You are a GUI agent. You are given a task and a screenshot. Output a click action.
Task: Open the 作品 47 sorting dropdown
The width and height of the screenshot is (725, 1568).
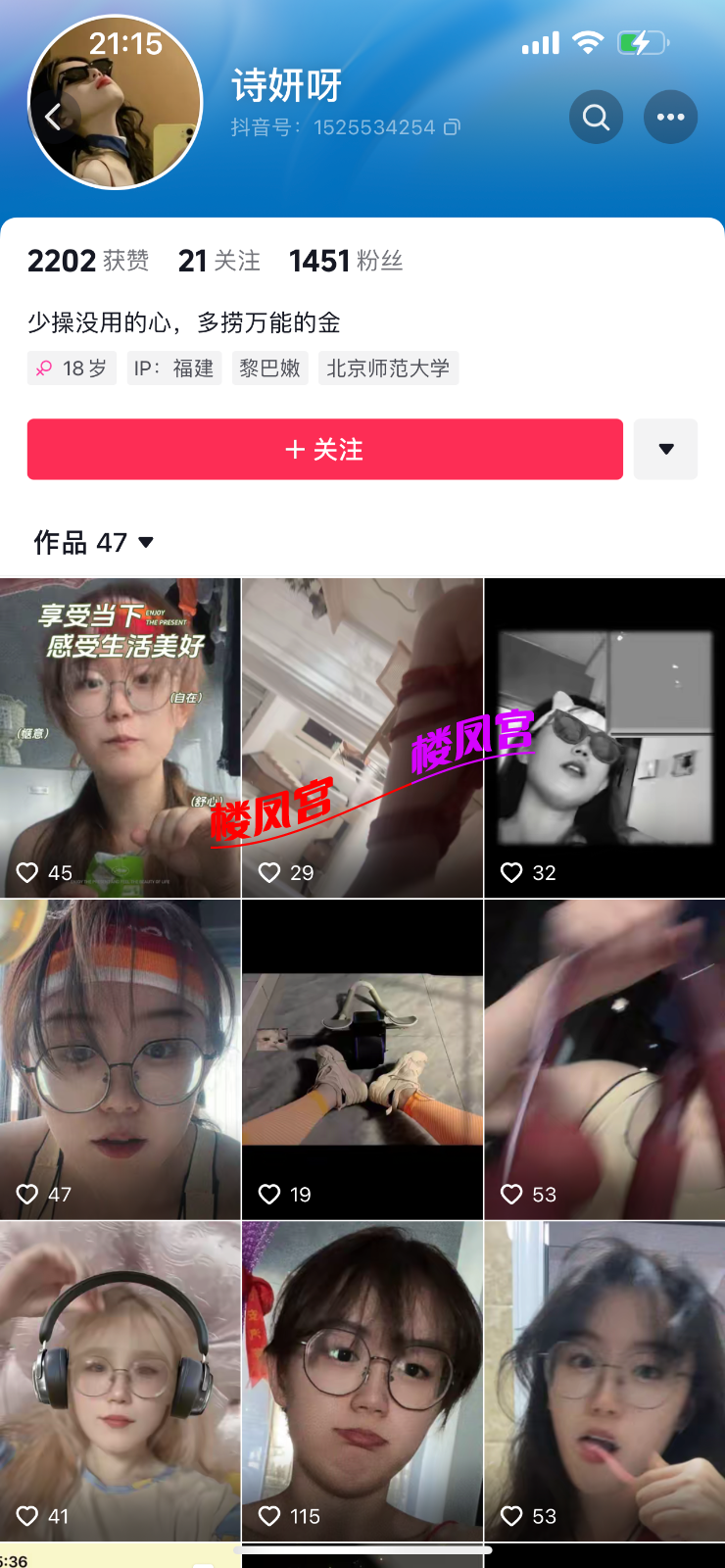[94, 542]
